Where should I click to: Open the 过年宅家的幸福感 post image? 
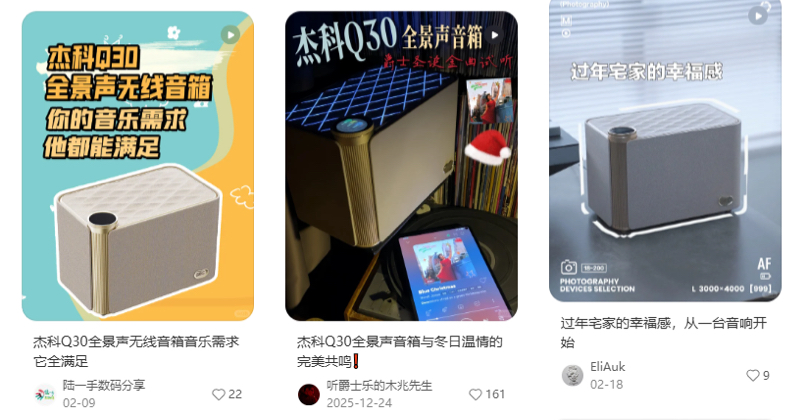click(665, 150)
